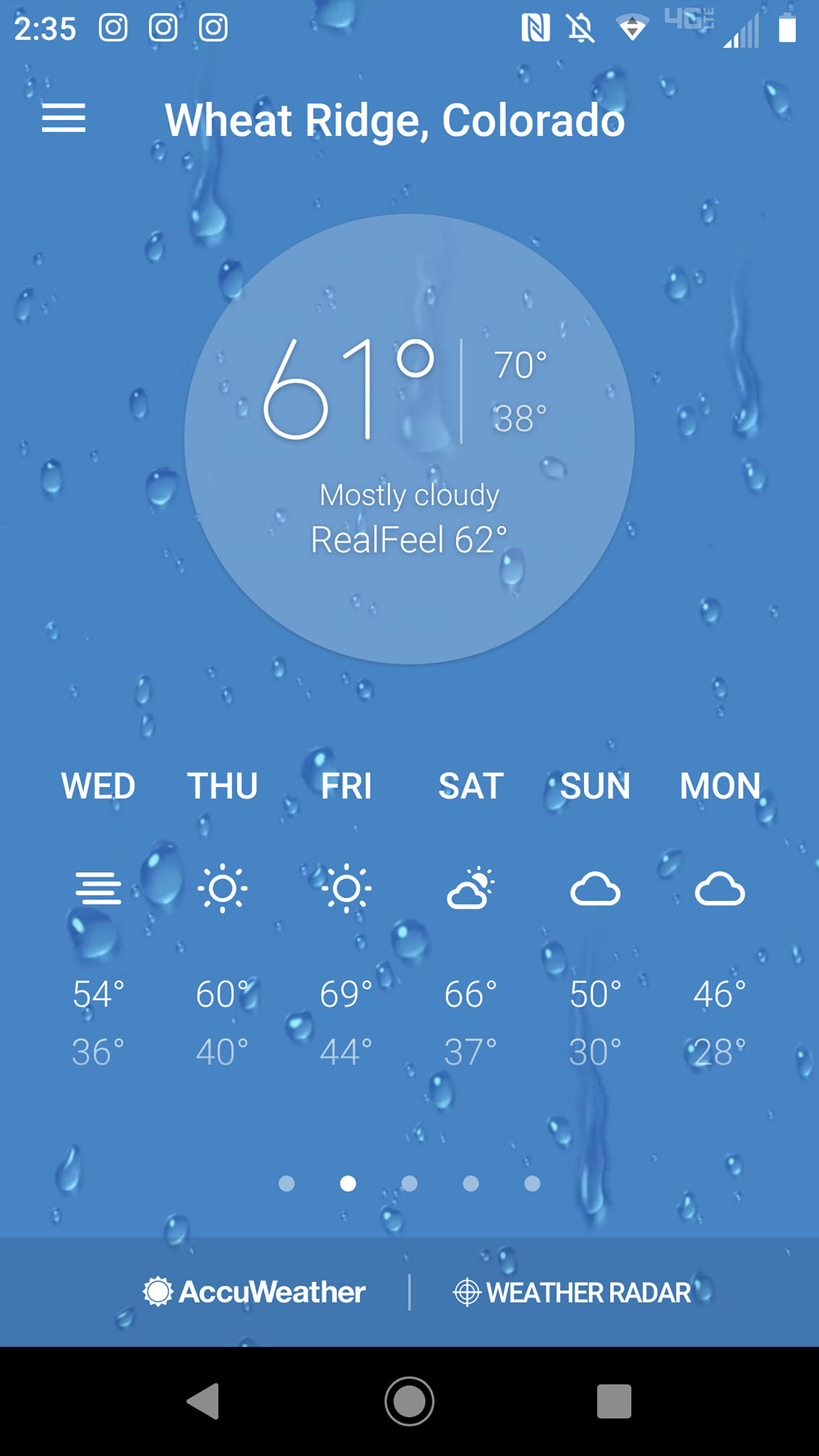Open the AccuWeather link
This screenshot has width=819, height=1456.
pos(254,1292)
